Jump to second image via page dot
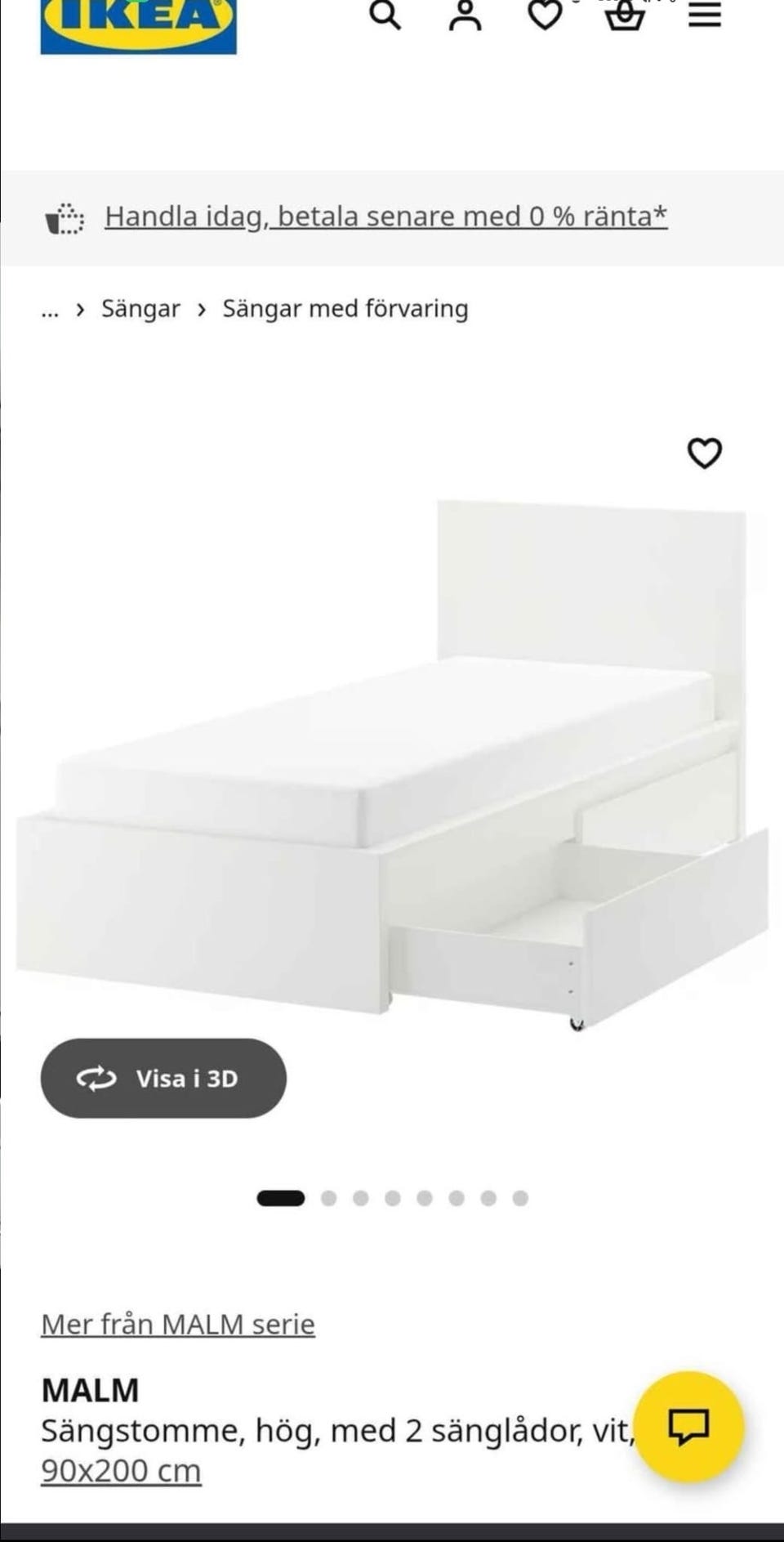 point(328,1198)
